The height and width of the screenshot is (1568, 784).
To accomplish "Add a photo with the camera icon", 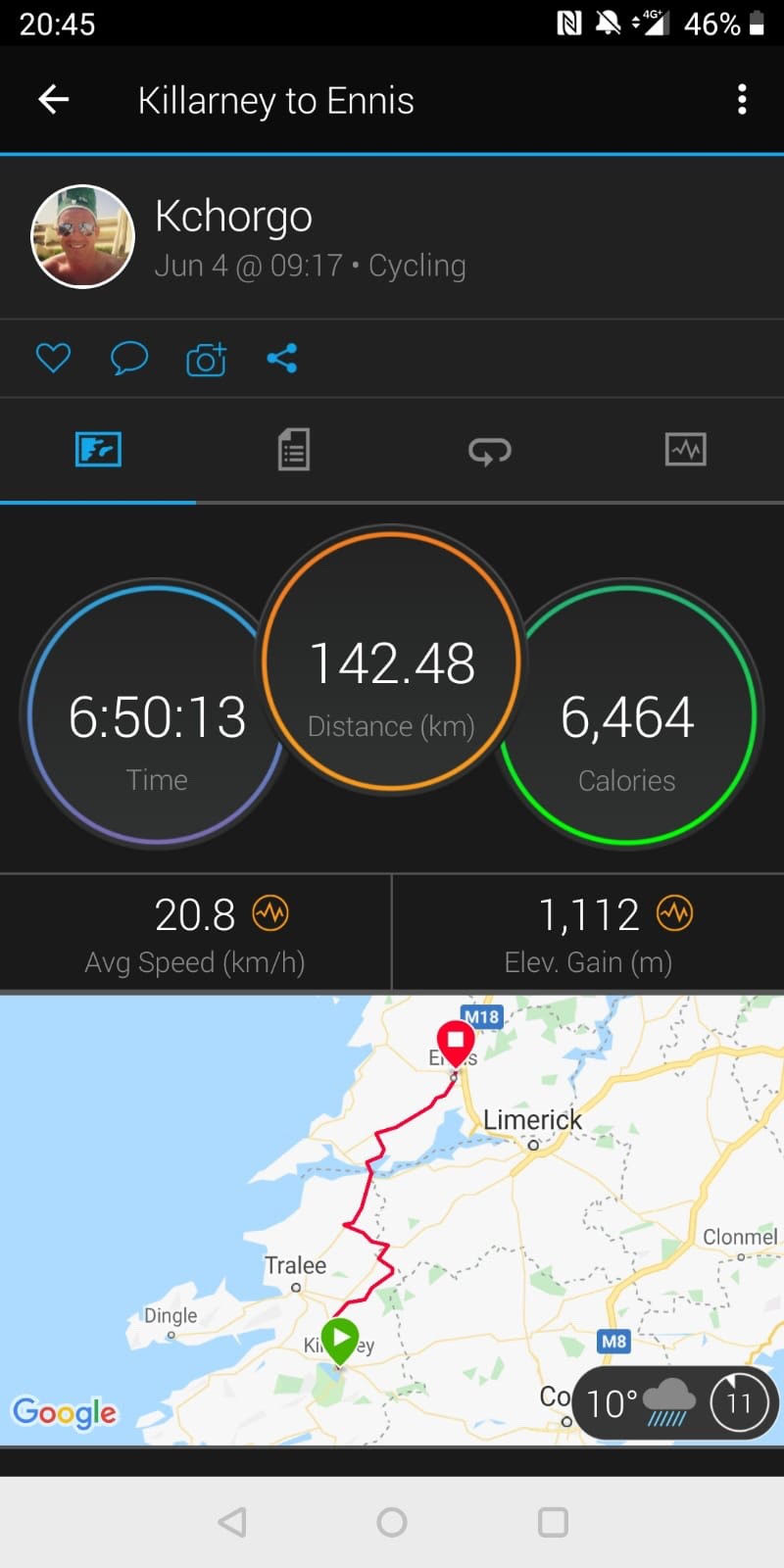I will 206,360.
